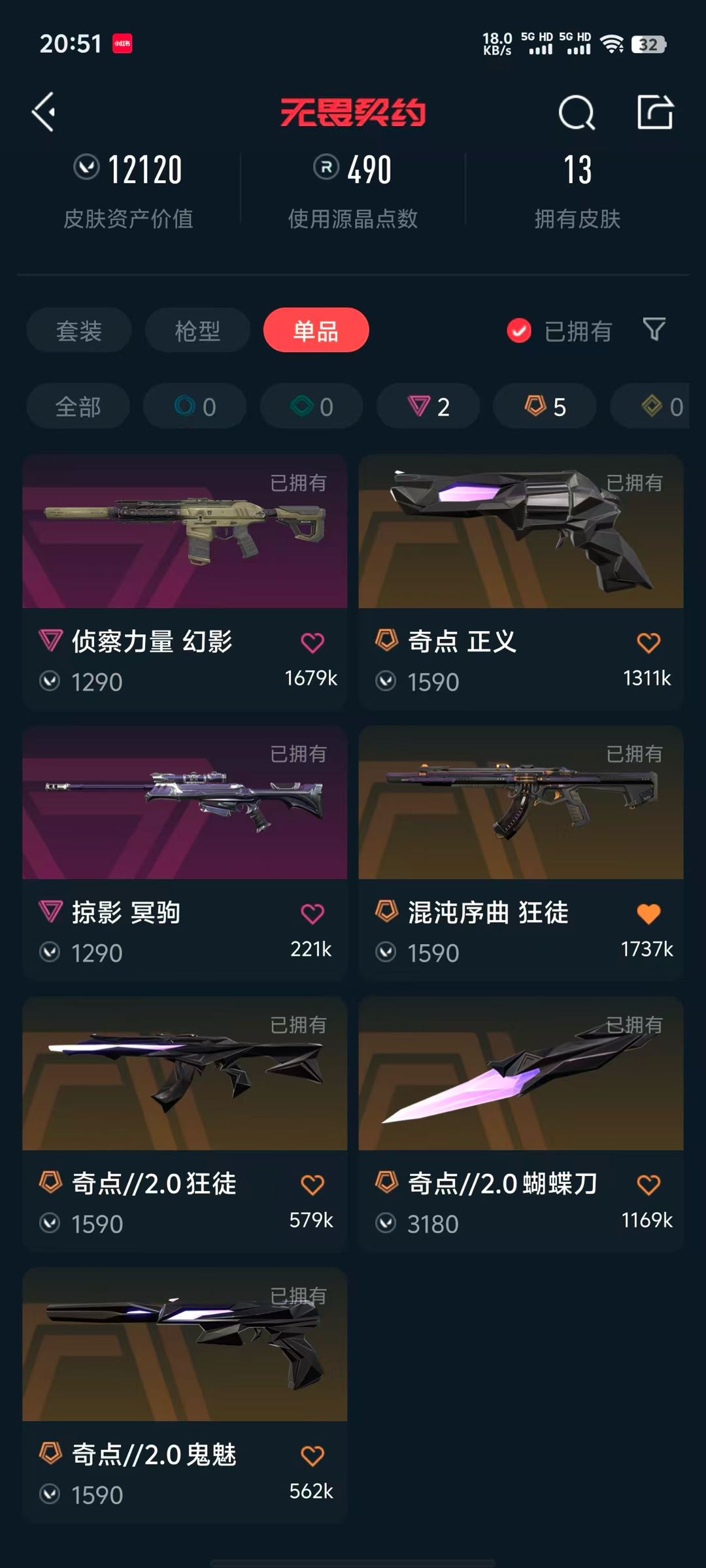Filter by the orange tier showing 5
The height and width of the screenshot is (1568, 706).
(x=545, y=406)
